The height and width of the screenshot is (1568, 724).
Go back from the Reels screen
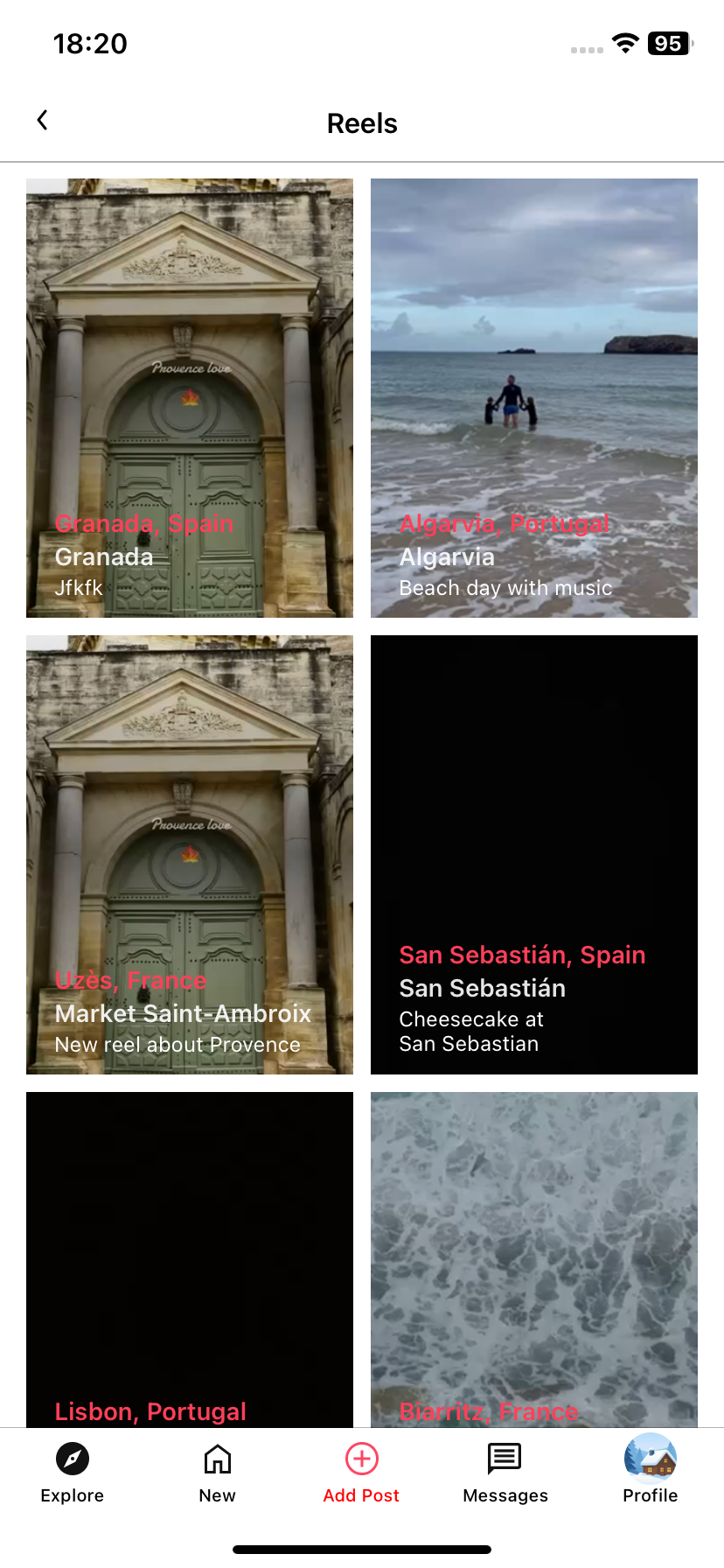point(42,121)
